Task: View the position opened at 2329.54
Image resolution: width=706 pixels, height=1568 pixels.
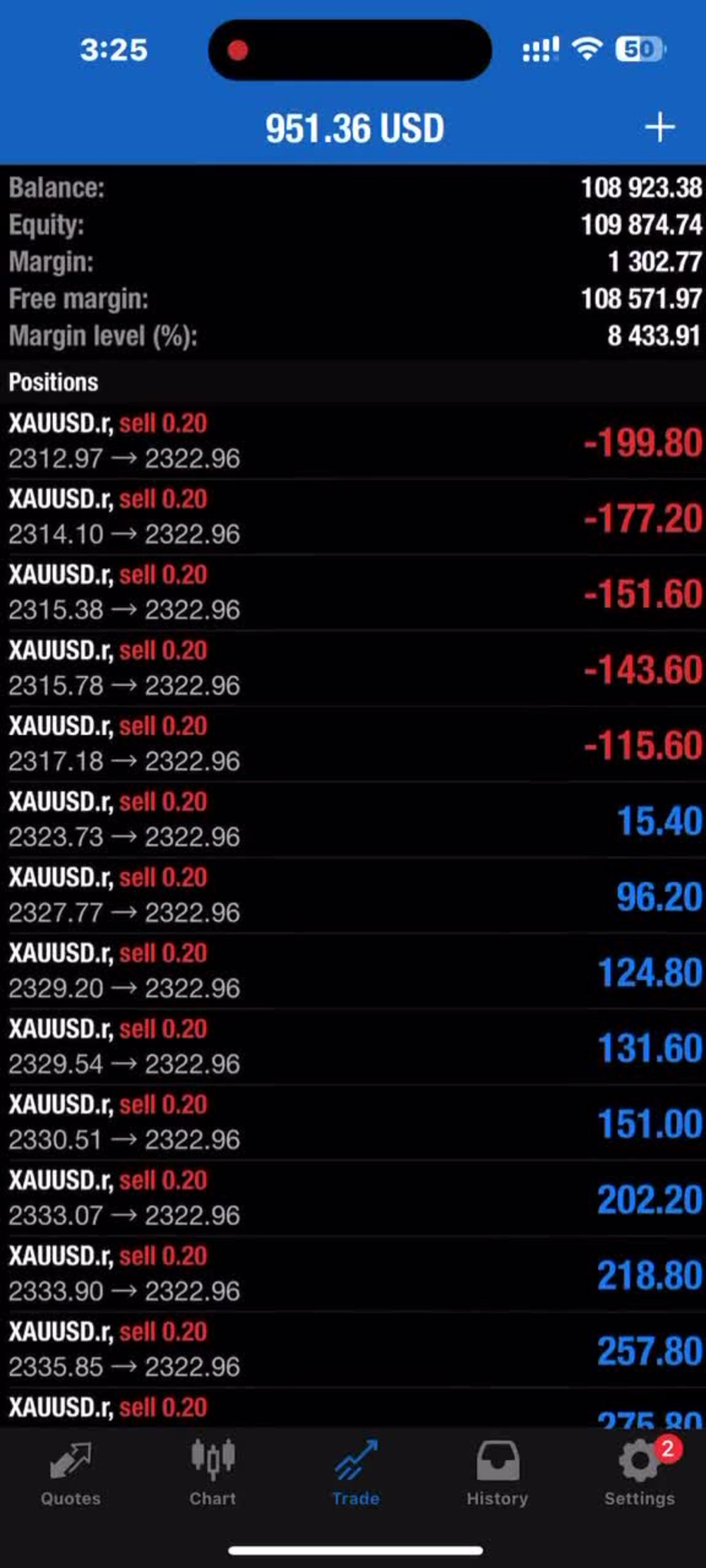Action: click(353, 1047)
